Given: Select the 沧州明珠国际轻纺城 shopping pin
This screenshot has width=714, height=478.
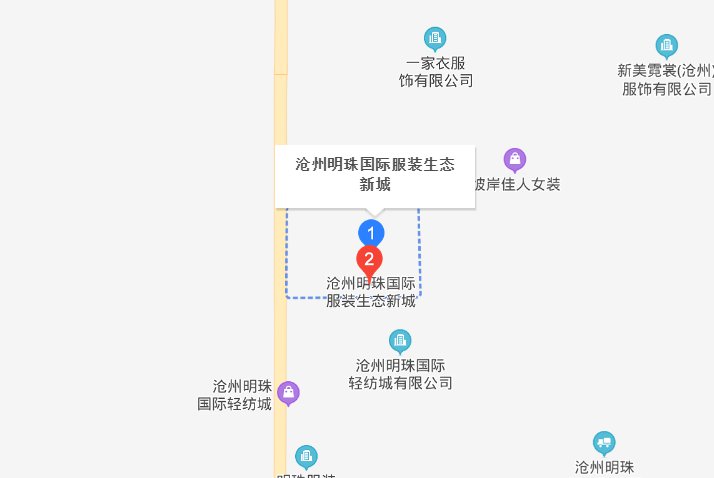Looking at the screenshot, I should point(289,393).
